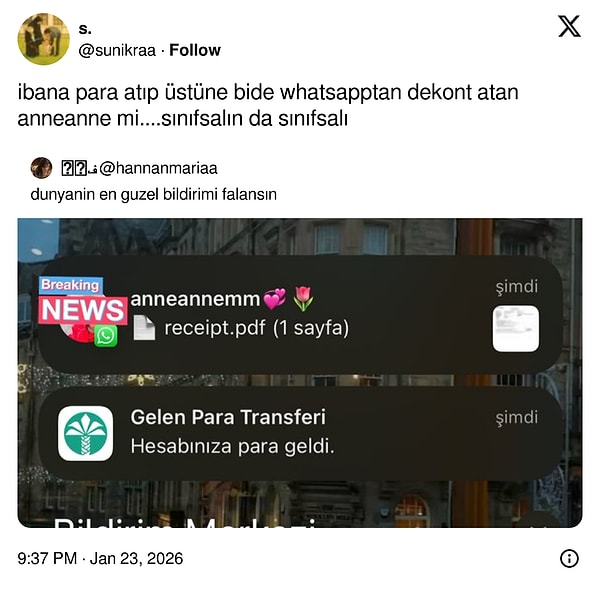
Task: Tap the info icon beside the timestamp
Action: (x=569, y=559)
